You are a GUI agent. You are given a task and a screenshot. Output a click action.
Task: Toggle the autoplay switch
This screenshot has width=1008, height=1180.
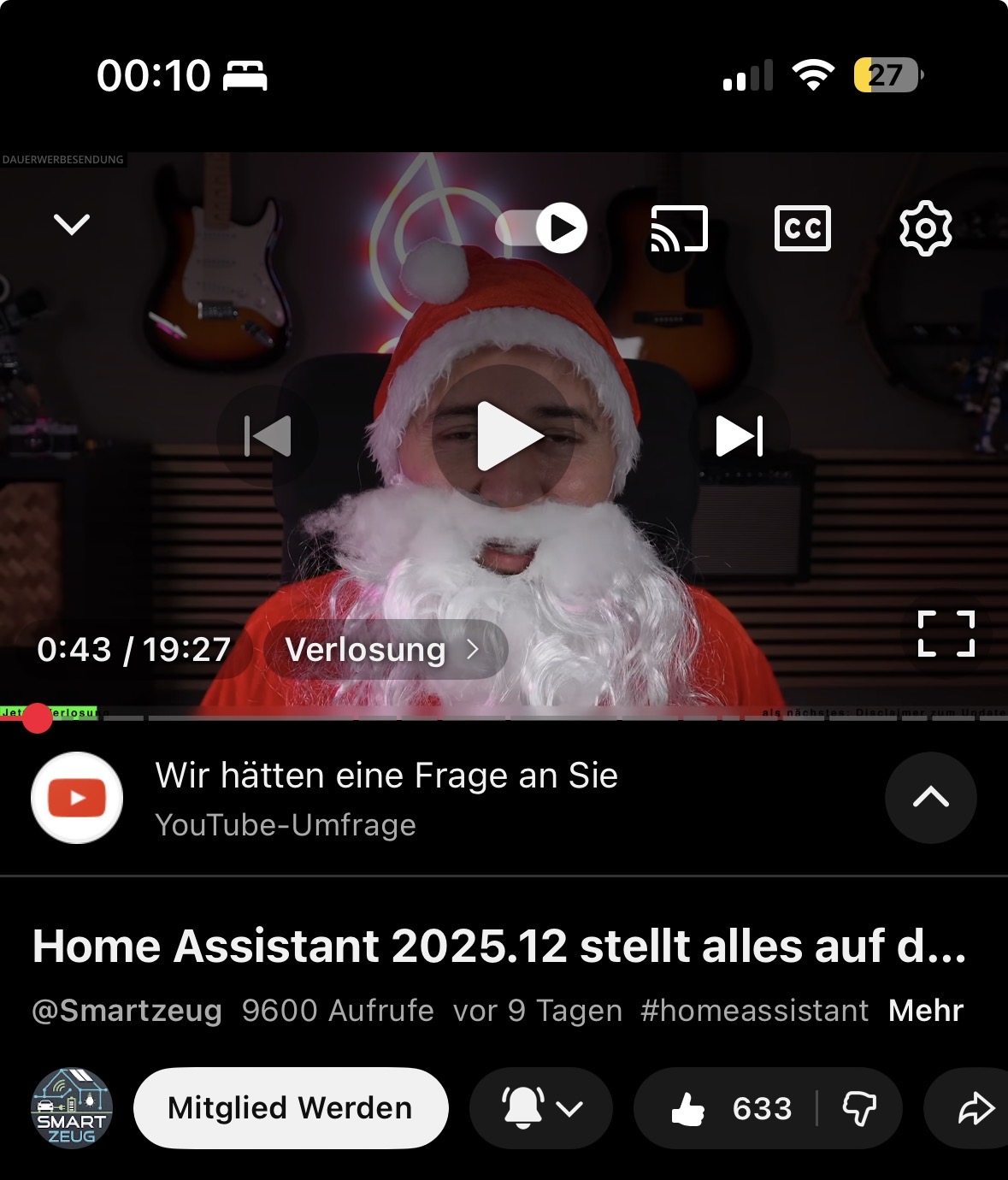(542, 228)
